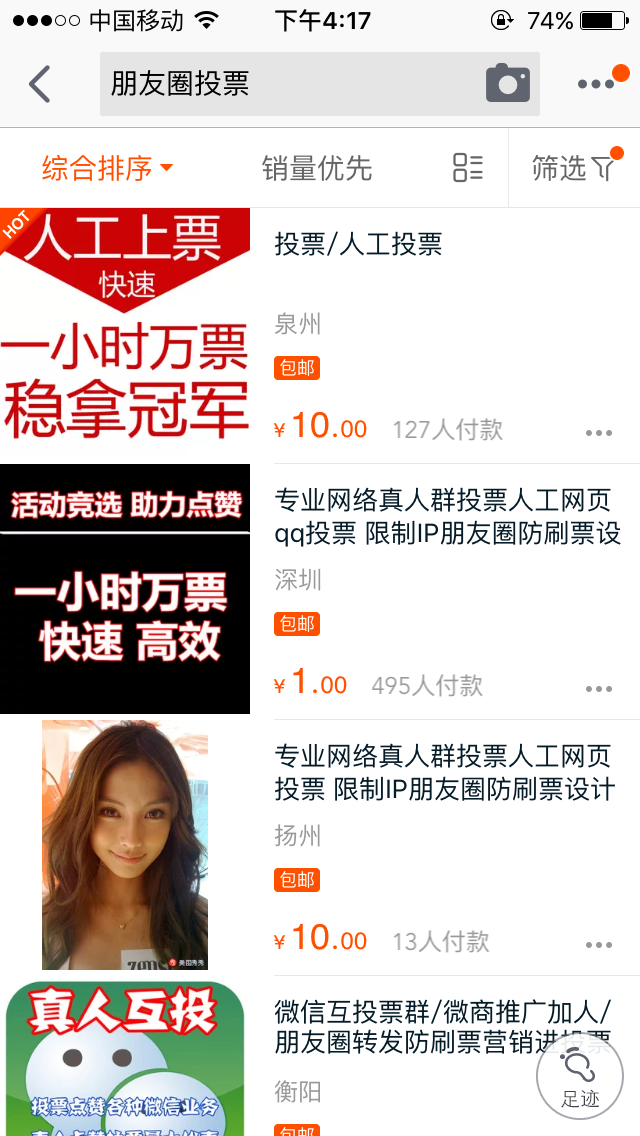Go back using the top-left arrow
This screenshot has width=640, height=1136.
(39, 84)
